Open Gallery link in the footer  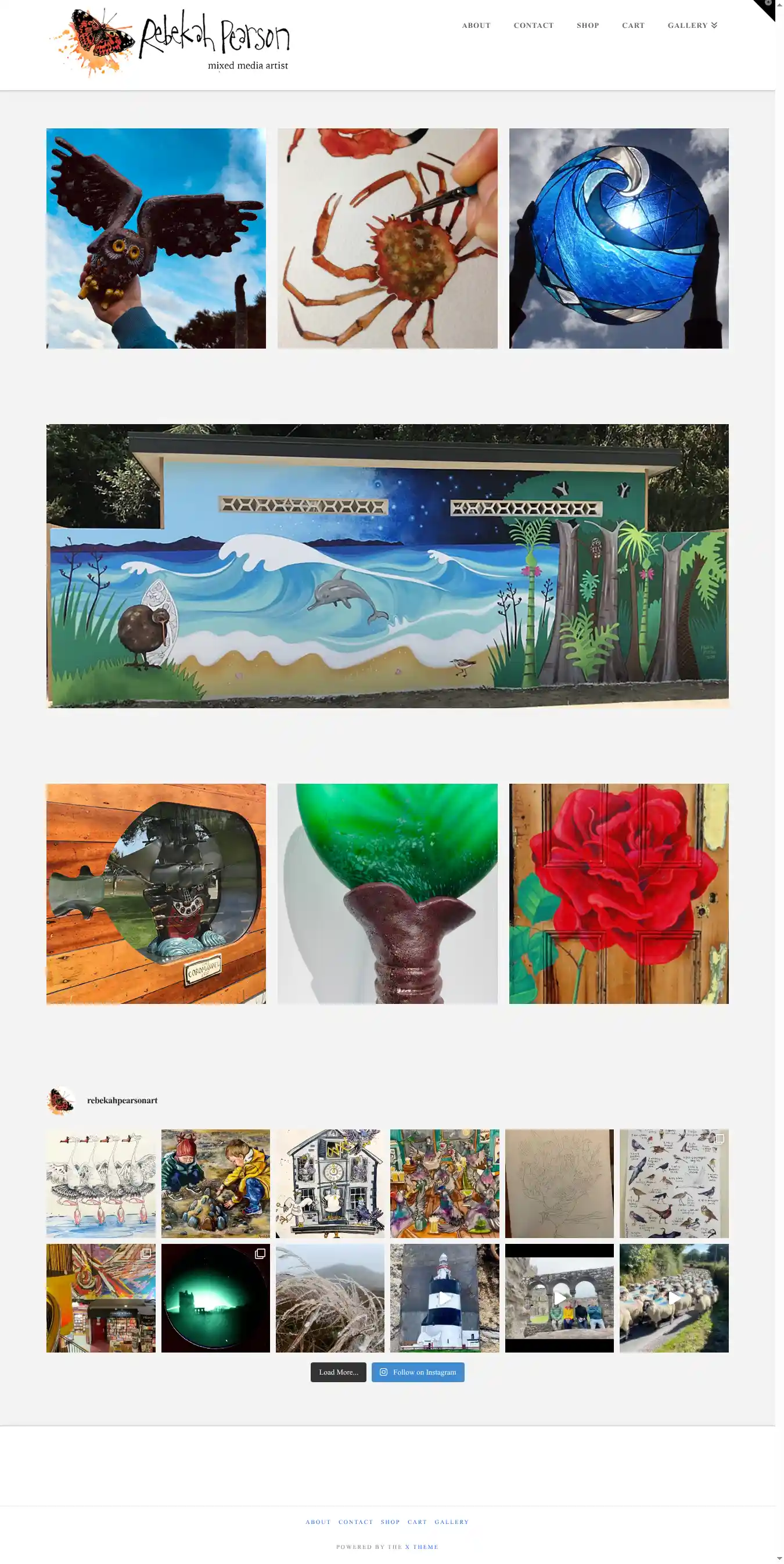[451, 1522]
